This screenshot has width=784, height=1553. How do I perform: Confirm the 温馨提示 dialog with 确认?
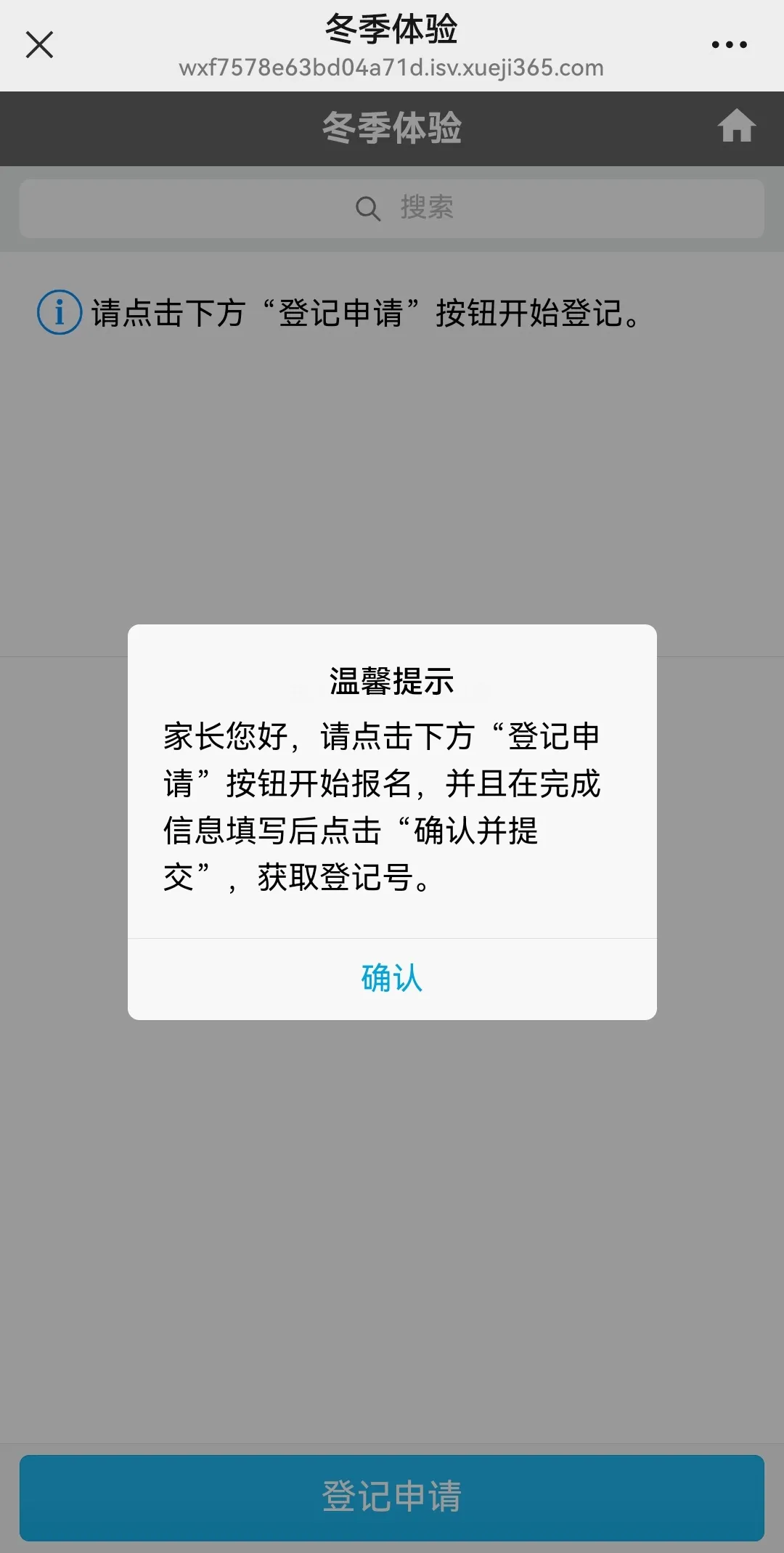coord(392,979)
